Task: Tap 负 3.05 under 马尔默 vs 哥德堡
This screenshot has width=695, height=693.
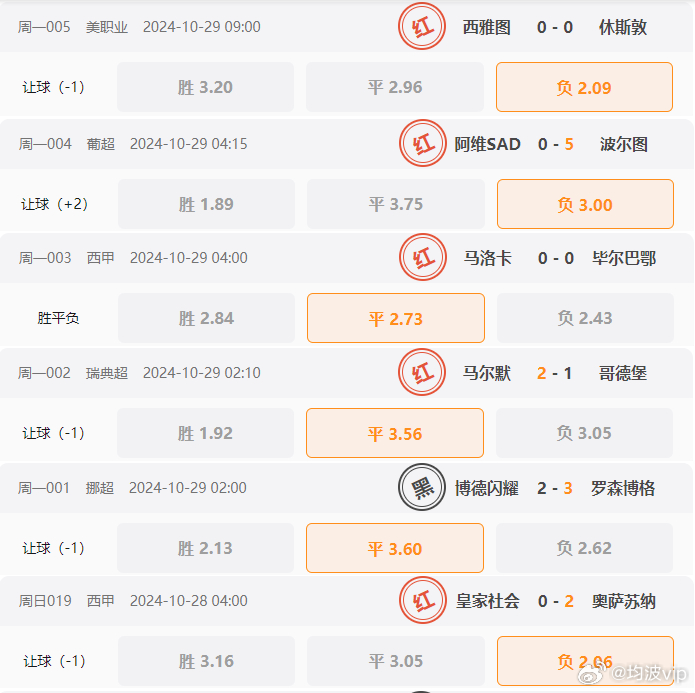Action: point(584,433)
